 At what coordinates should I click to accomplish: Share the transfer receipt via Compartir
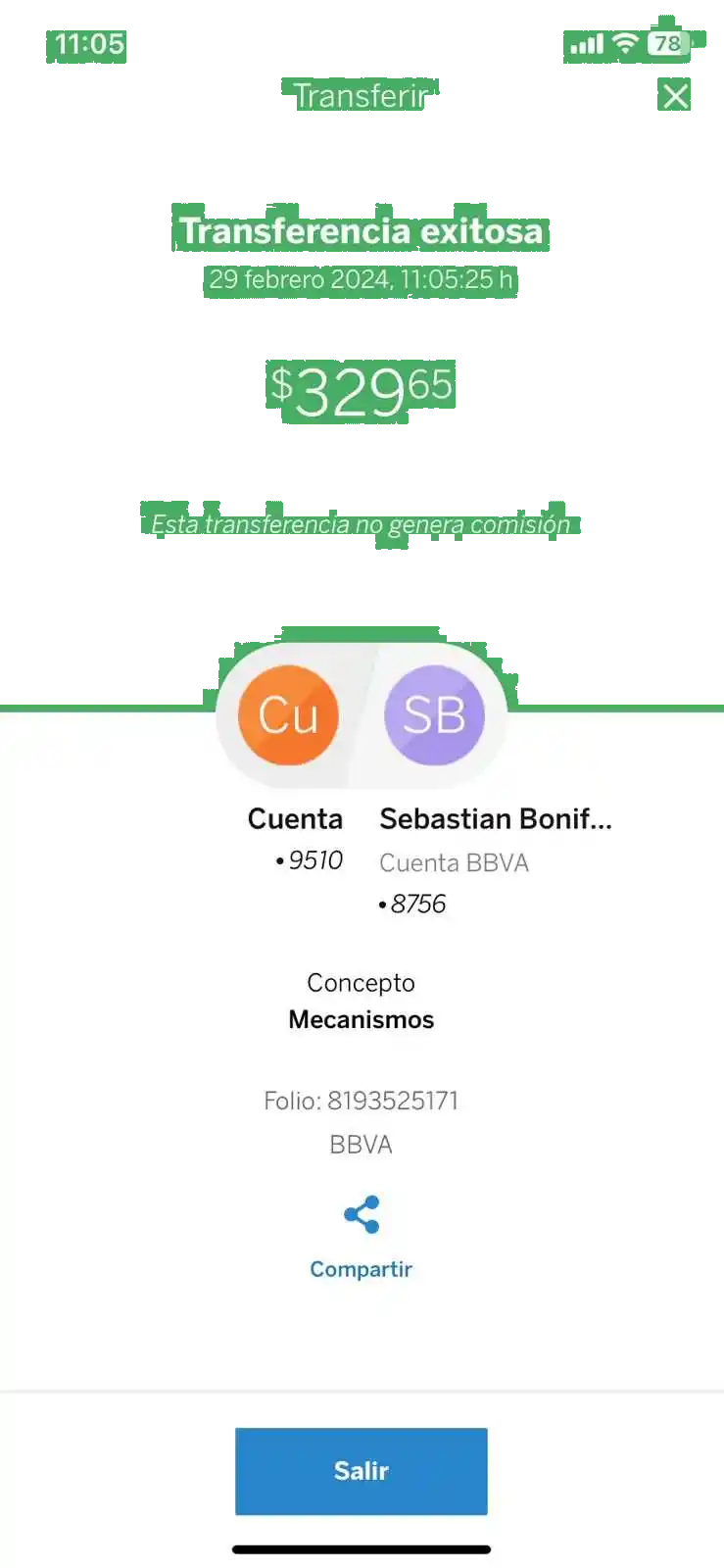click(361, 1236)
